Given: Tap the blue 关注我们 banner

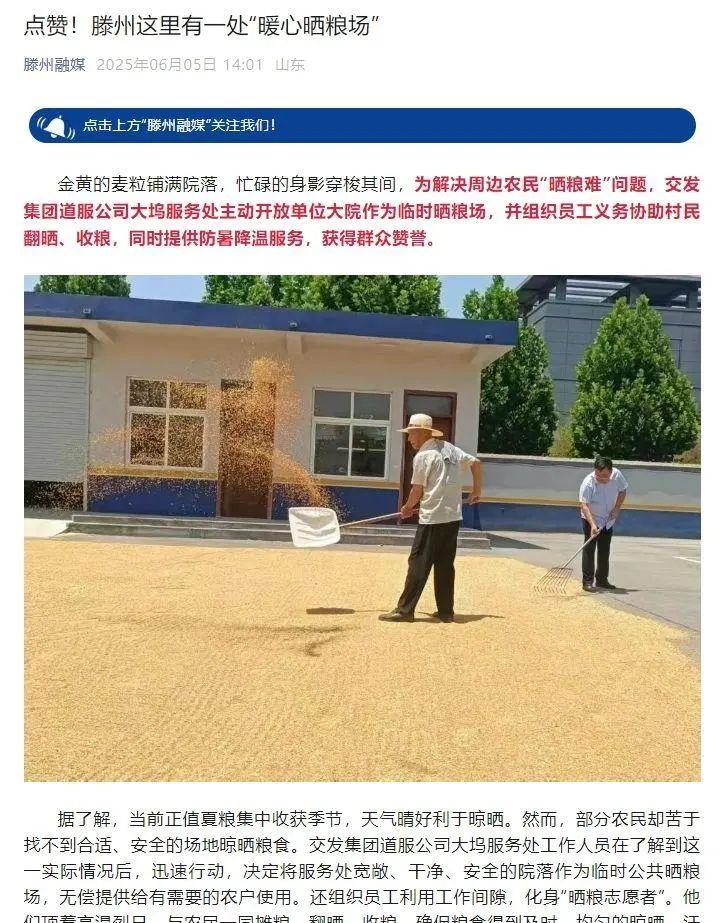Looking at the screenshot, I should coord(362,126).
